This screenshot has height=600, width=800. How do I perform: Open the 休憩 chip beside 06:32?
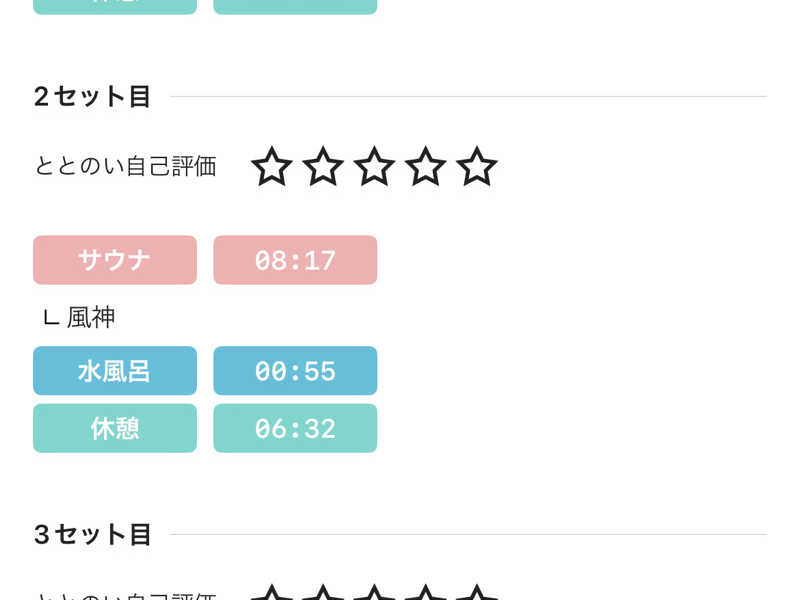(115, 428)
